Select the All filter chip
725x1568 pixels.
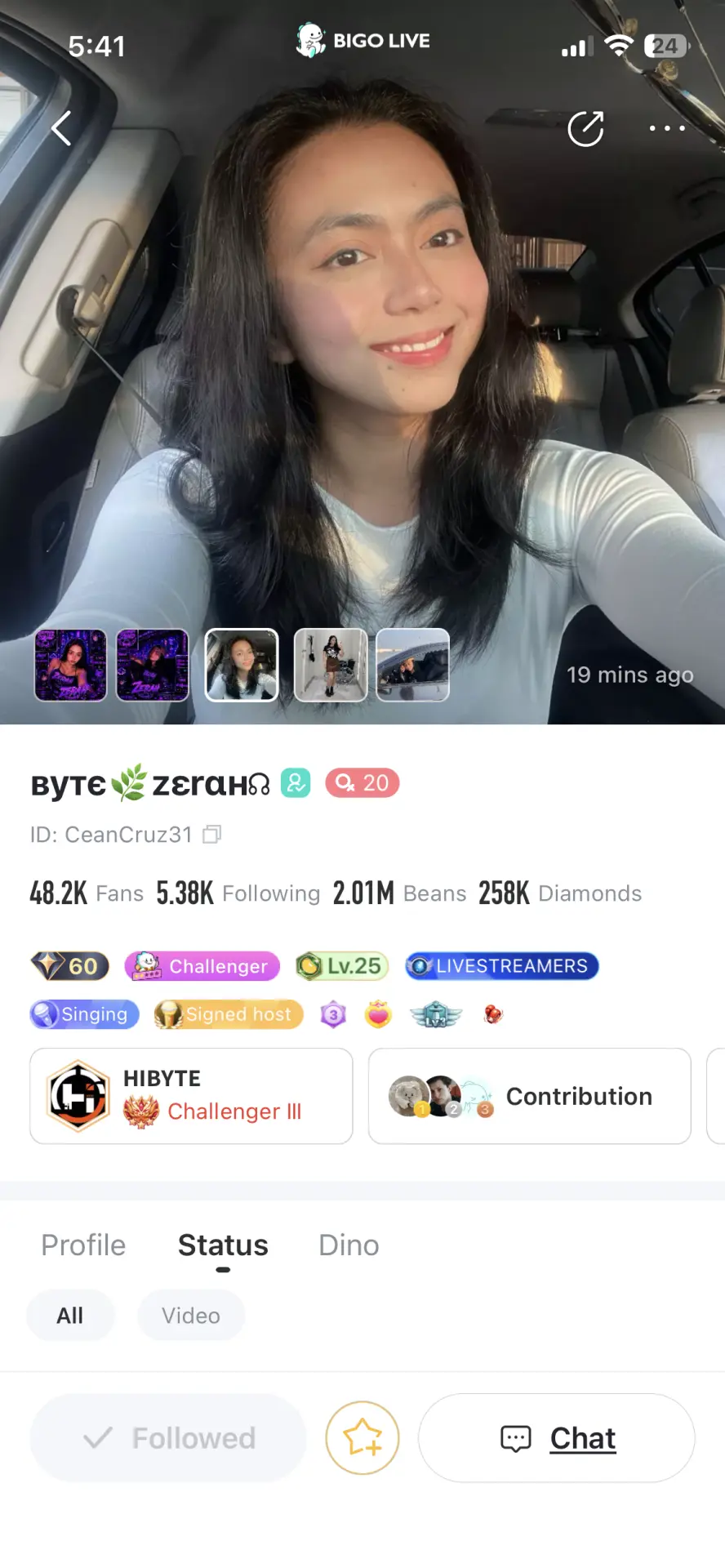click(x=70, y=1316)
